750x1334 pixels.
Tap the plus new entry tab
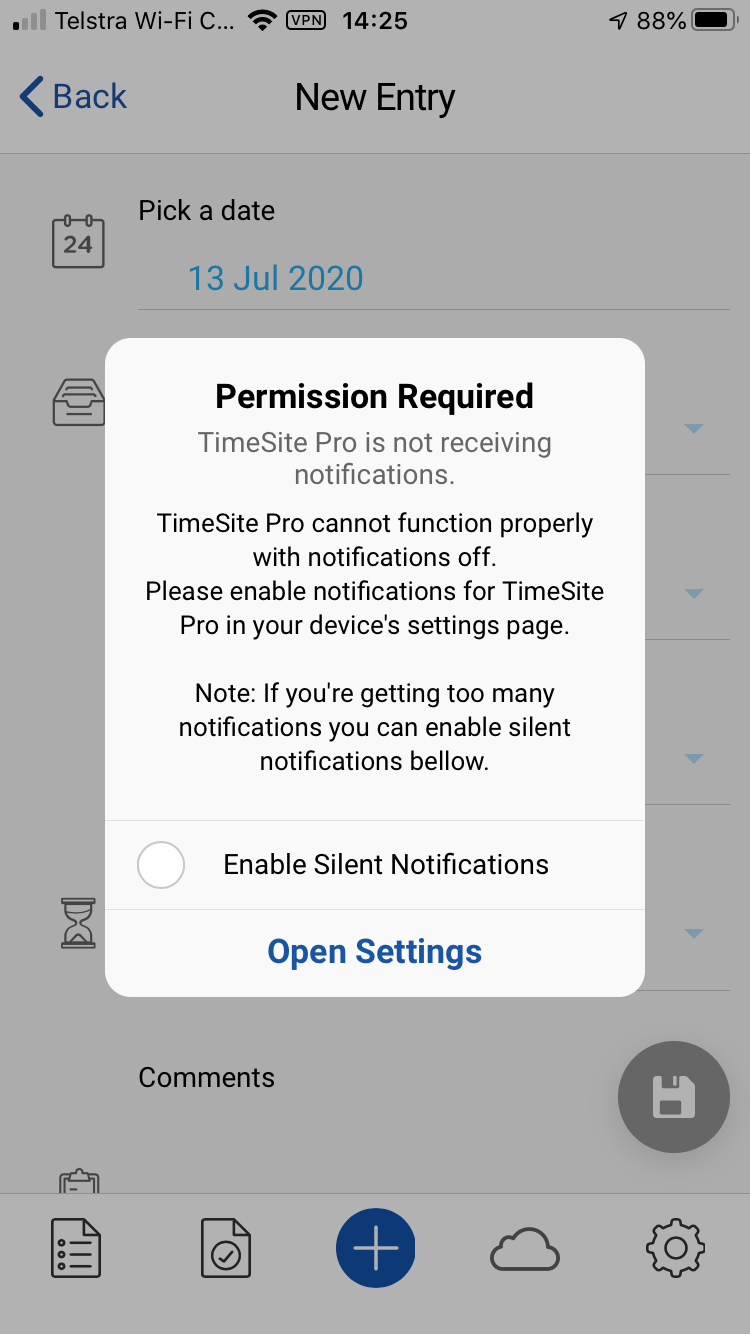point(375,1248)
